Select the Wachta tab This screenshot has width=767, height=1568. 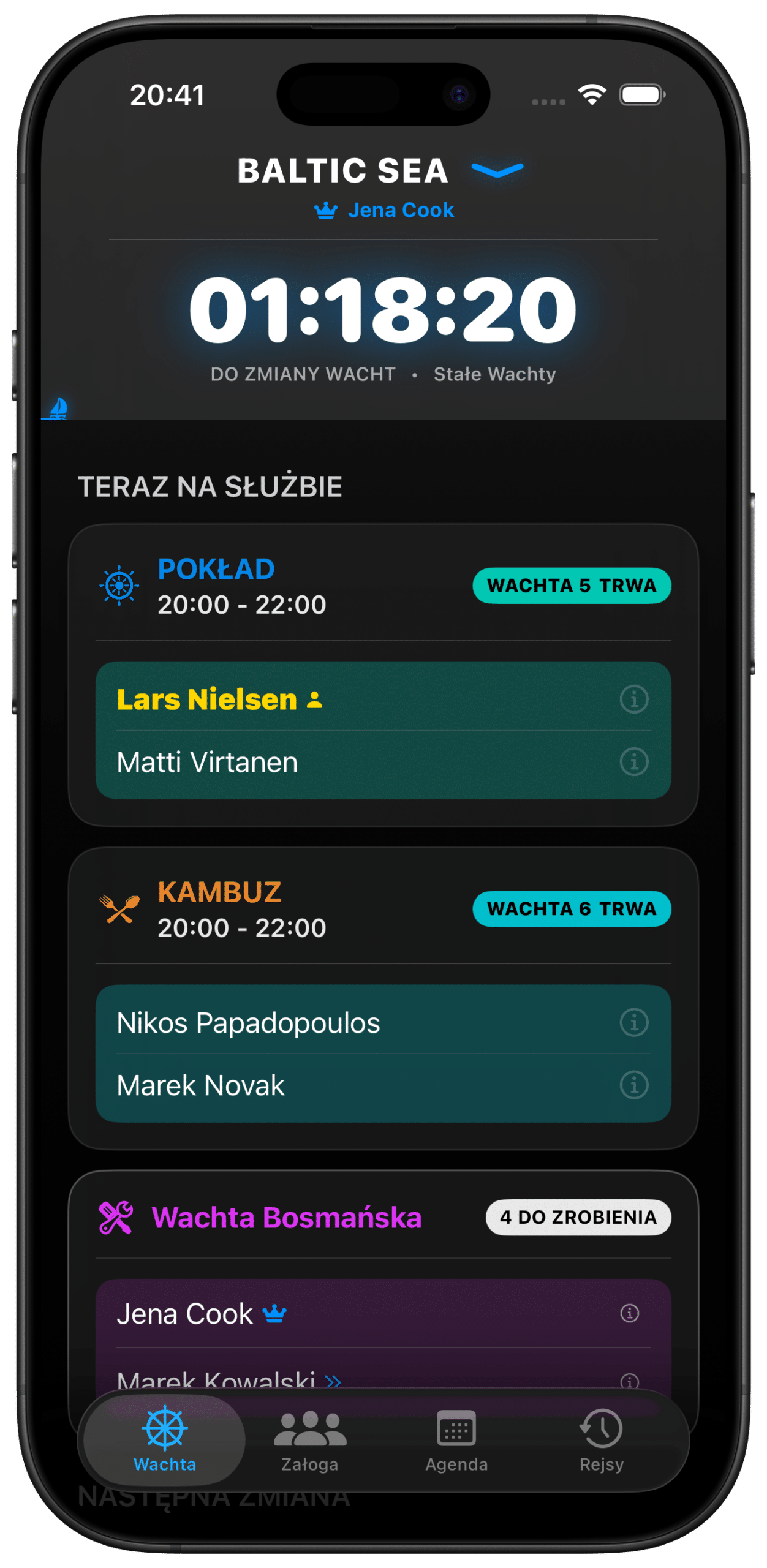(x=165, y=1441)
